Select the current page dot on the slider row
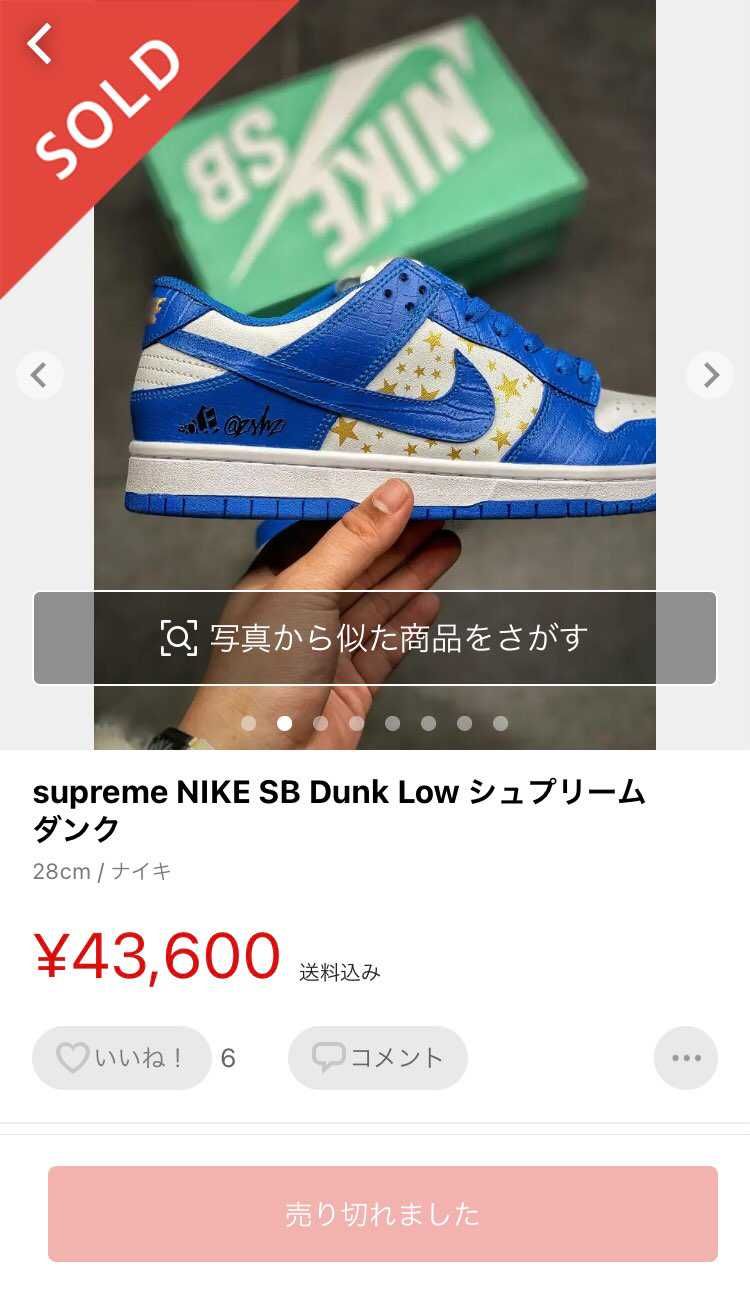 point(284,720)
